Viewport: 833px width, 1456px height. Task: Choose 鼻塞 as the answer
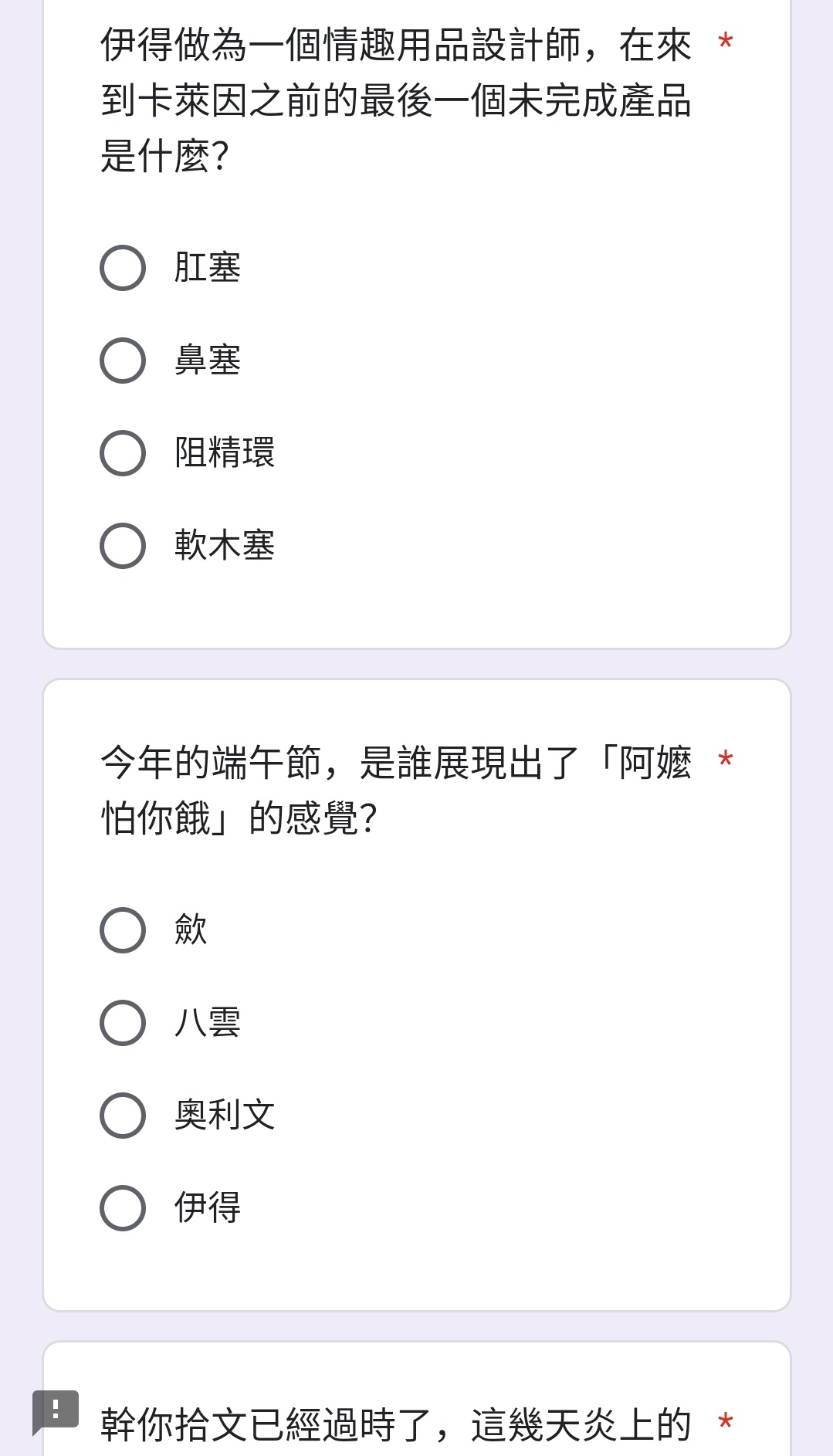(x=123, y=361)
